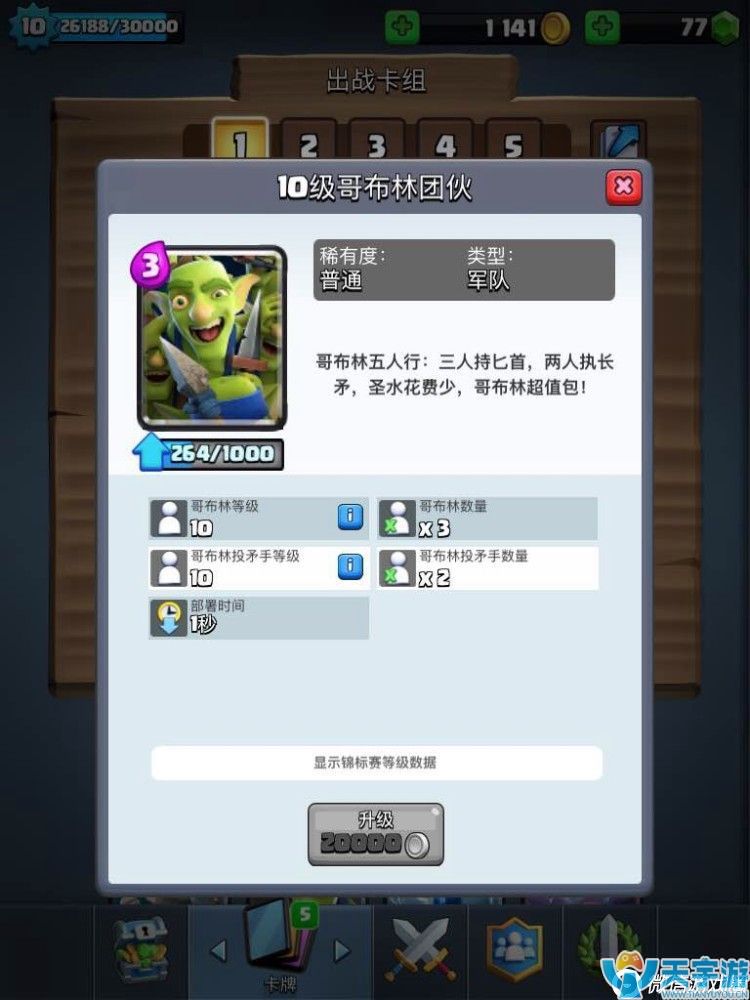Open info for 哥布林等级
Viewport: 750px width, 1000px height.
click(x=349, y=517)
